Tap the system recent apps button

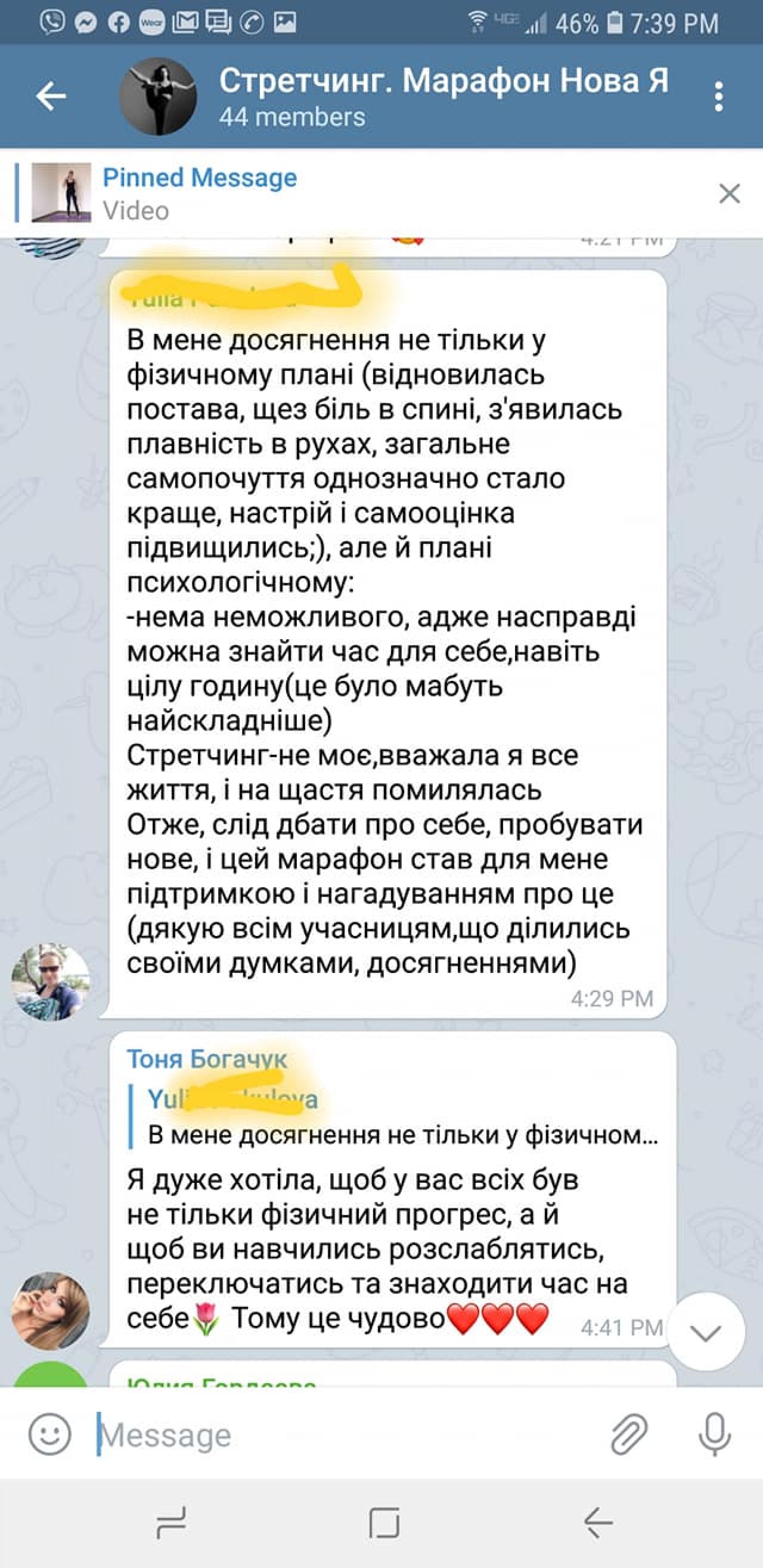click(171, 1523)
